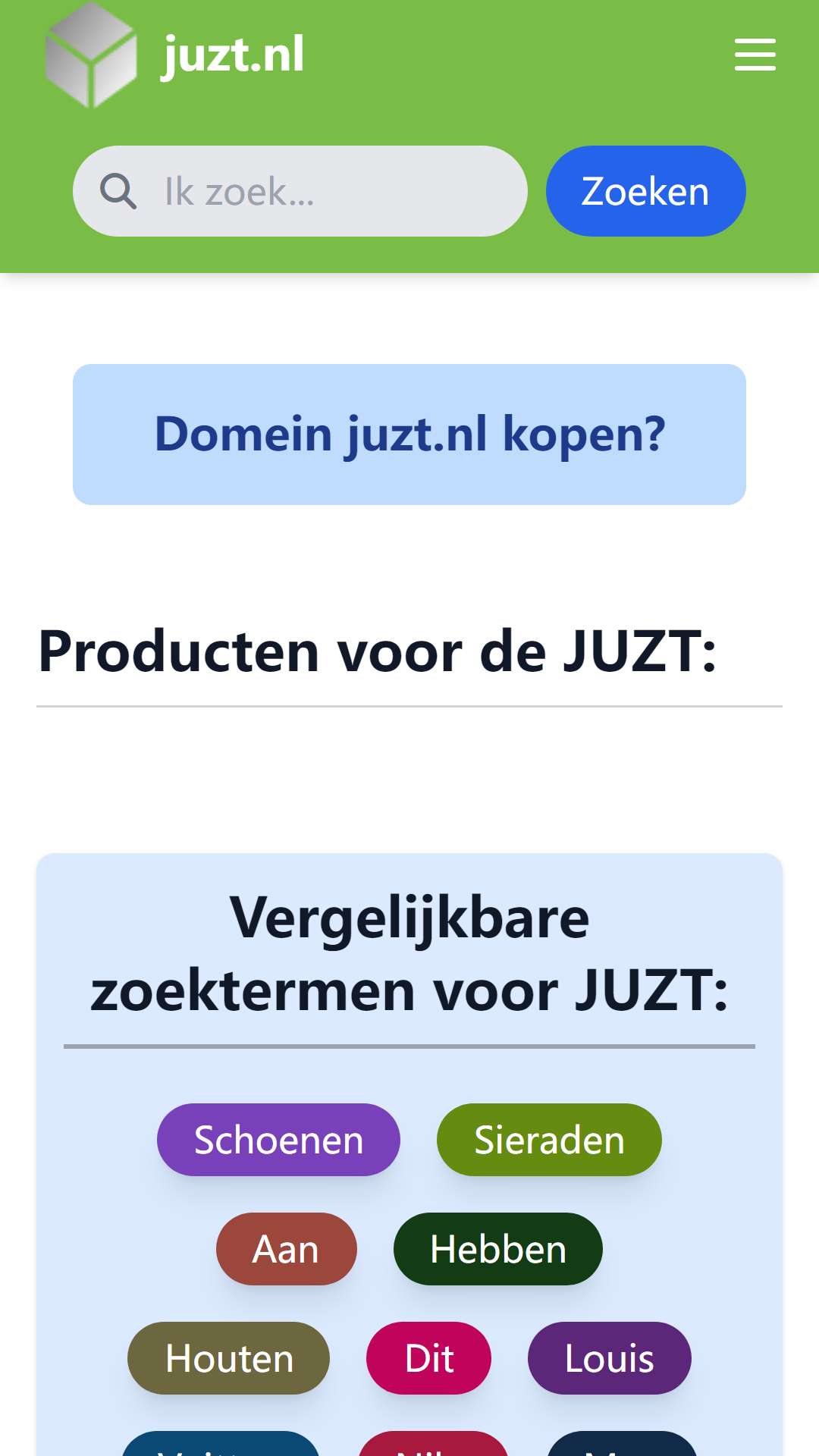Open the Louis search term
Image resolution: width=819 pixels, height=1456 pixels.
610,1358
